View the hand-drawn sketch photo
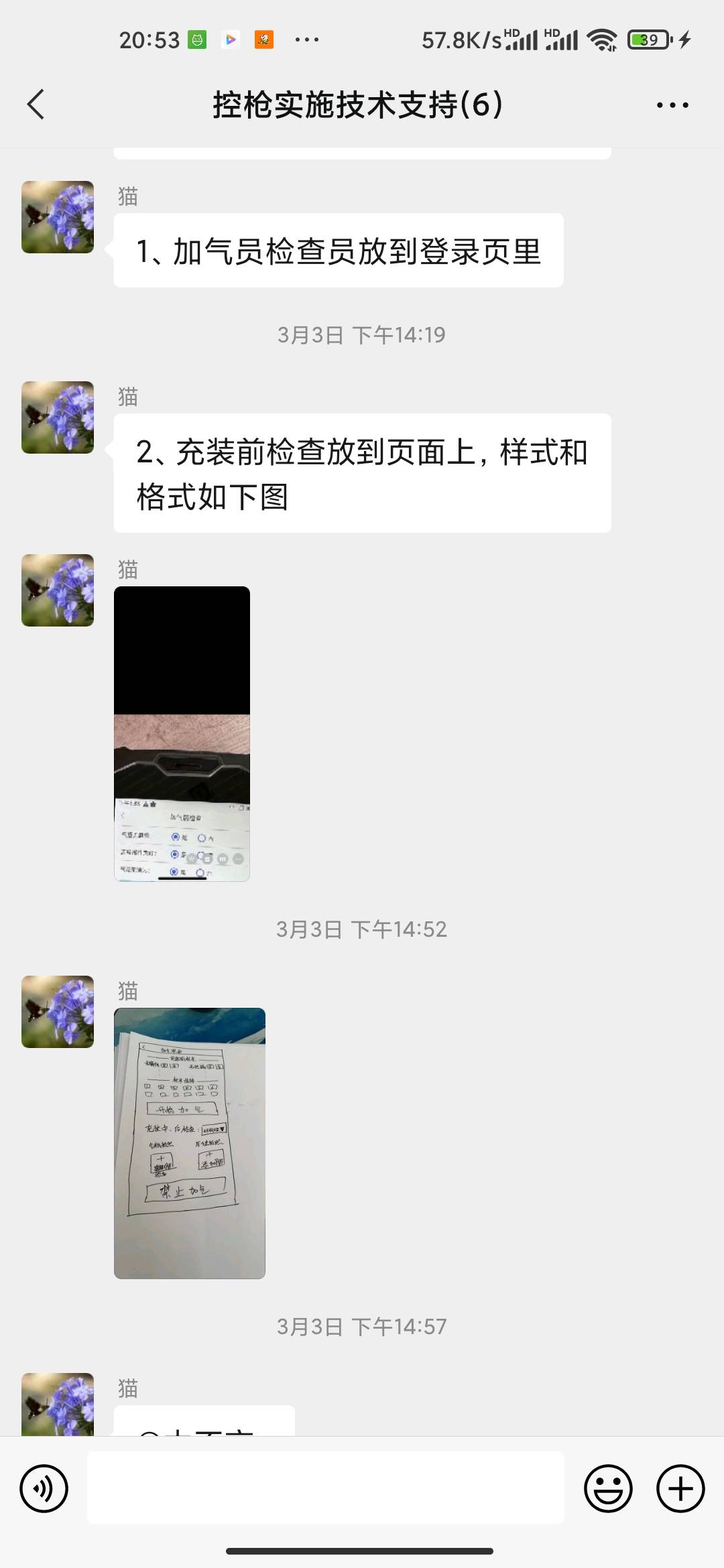 click(x=190, y=1143)
